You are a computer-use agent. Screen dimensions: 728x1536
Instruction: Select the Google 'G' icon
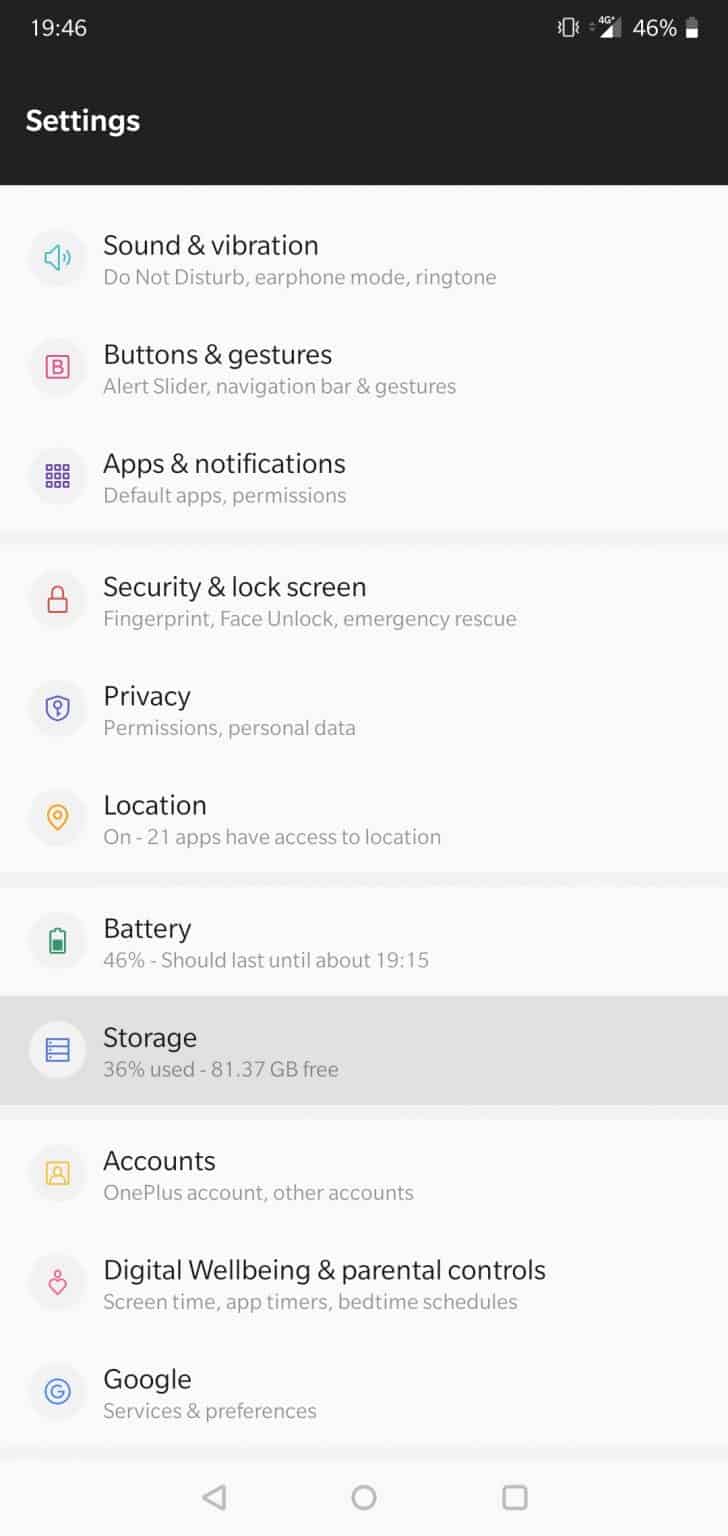(57, 1392)
